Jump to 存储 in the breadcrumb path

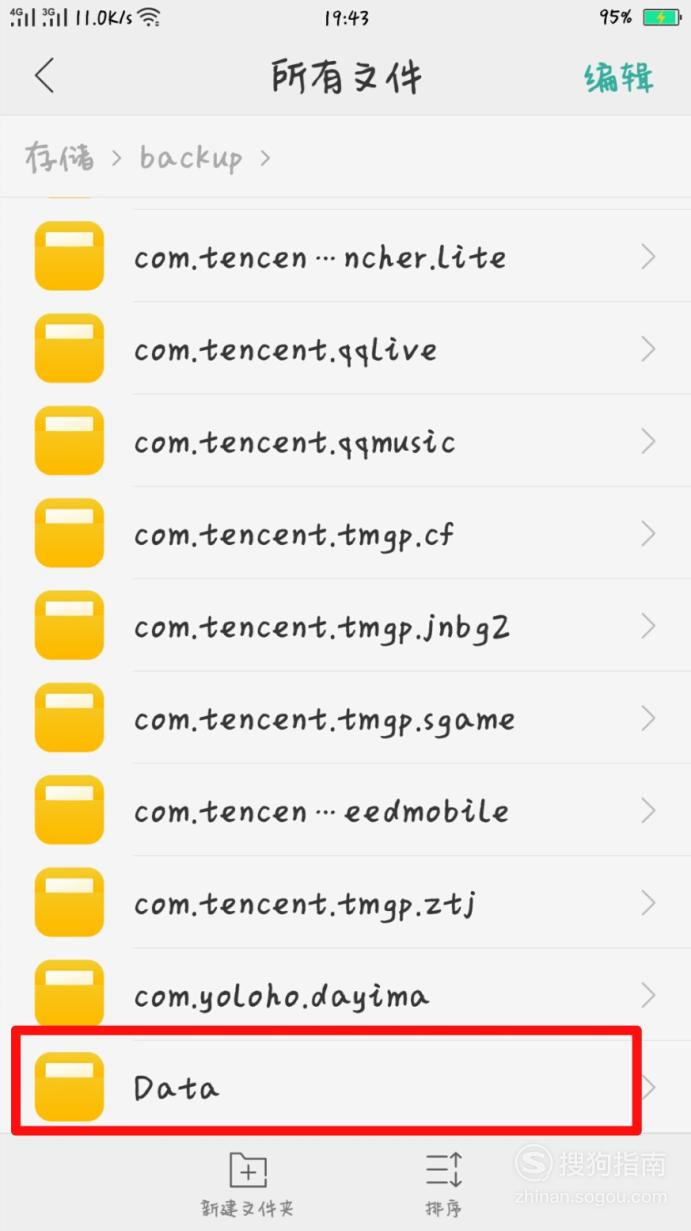click(x=60, y=158)
